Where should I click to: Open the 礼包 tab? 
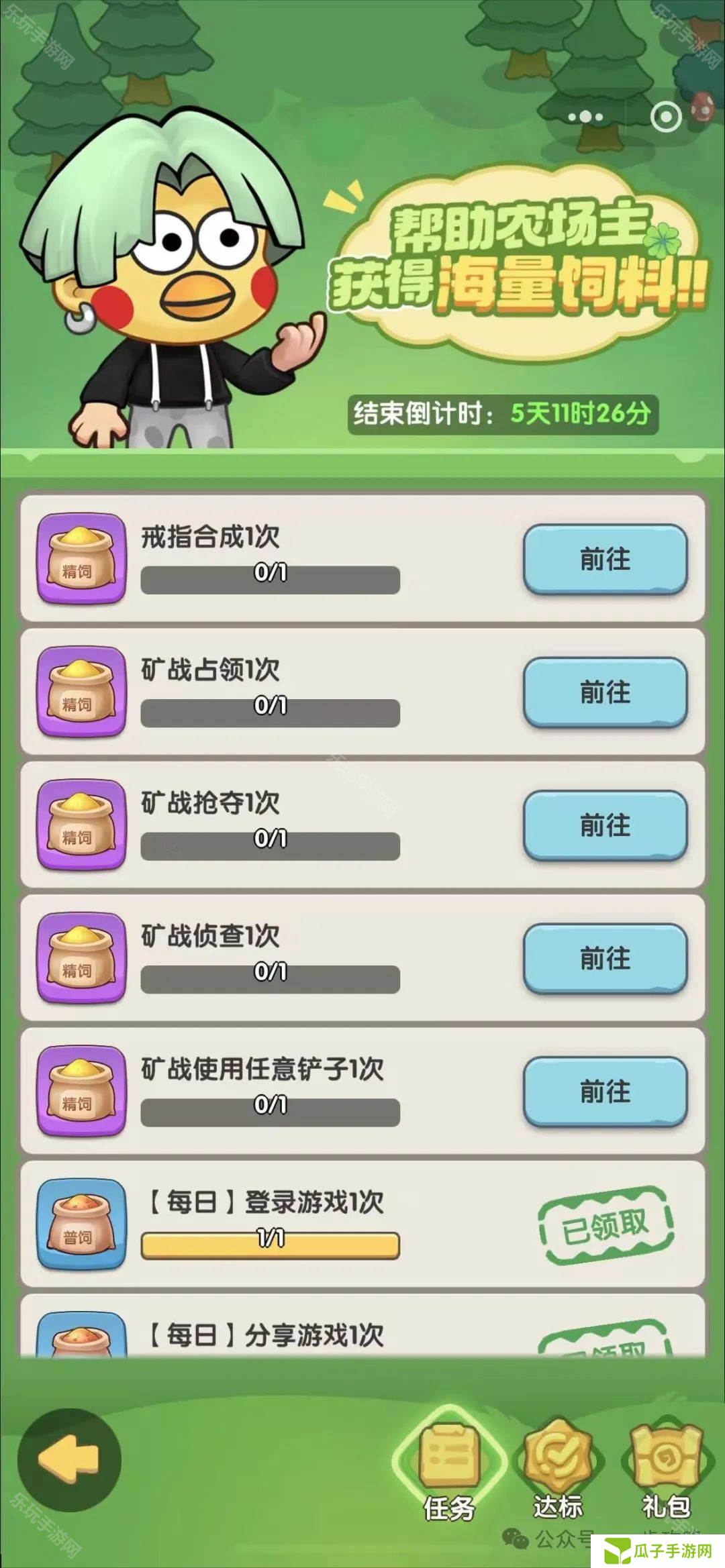click(x=666, y=1467)
